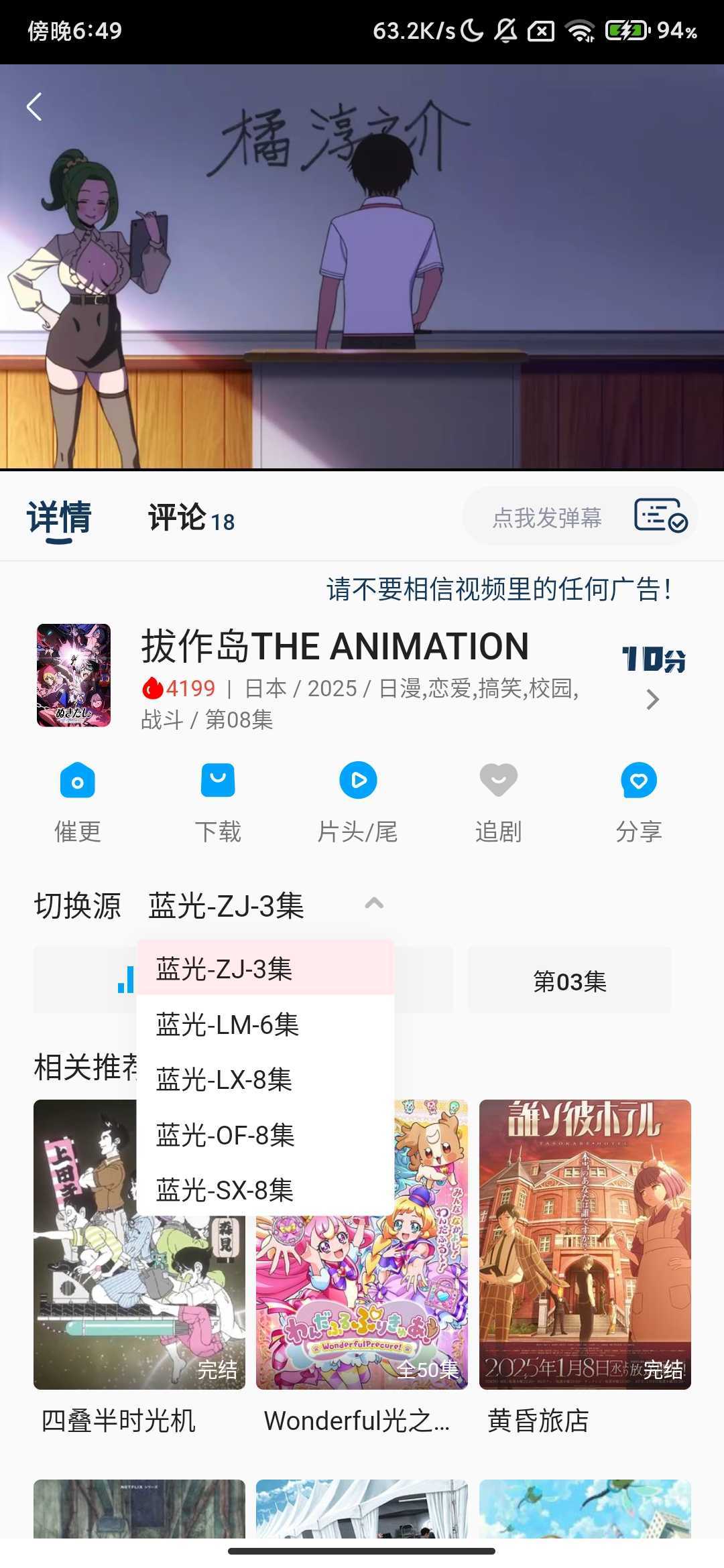The height and width of the screenshot is (1568, 724).
Task: Switch to the 评论 tab
Action: click(191, 518)
